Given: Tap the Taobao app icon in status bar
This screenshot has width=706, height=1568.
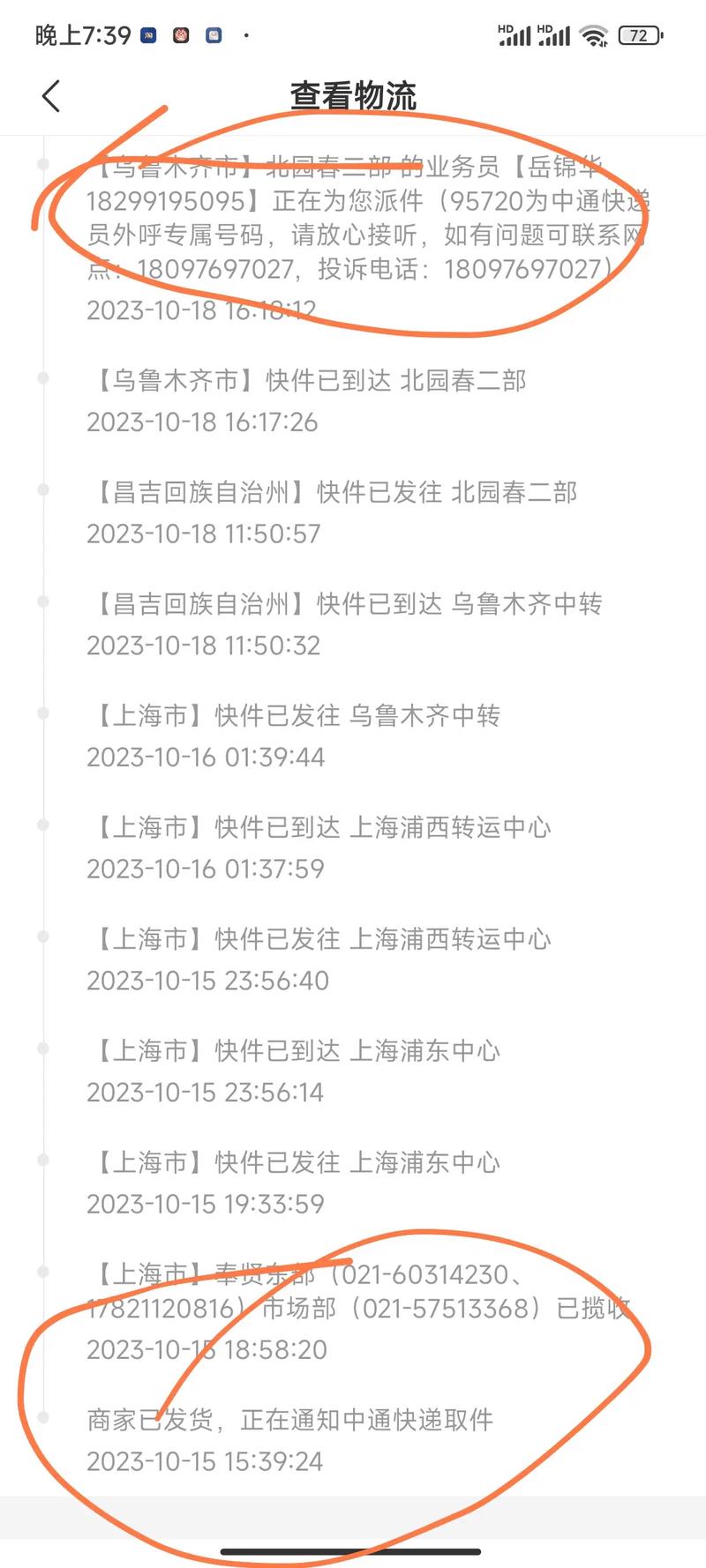Looking at the screenshot, I should coord(150,34).
